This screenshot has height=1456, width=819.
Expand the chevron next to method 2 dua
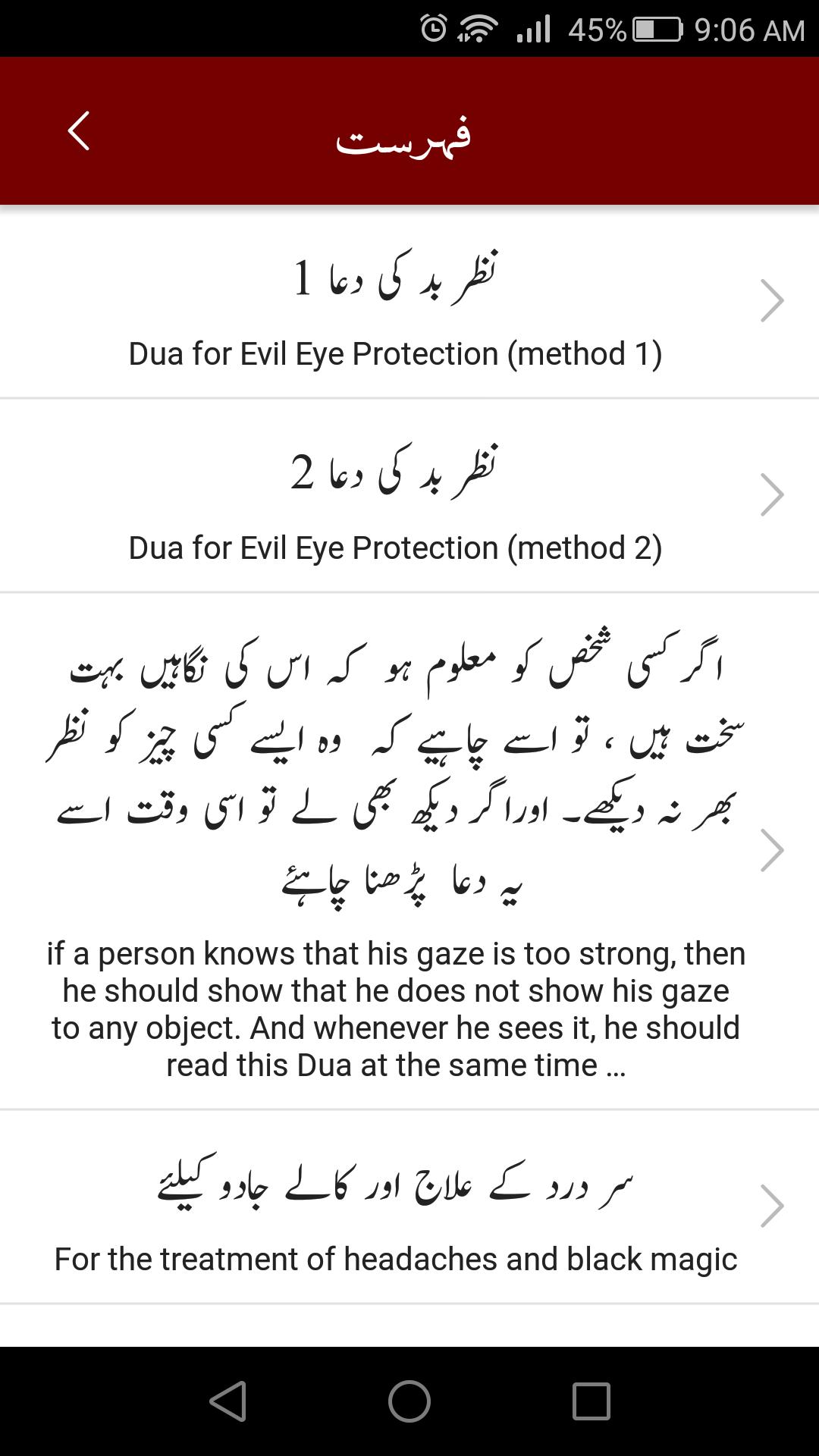(774, 494)
